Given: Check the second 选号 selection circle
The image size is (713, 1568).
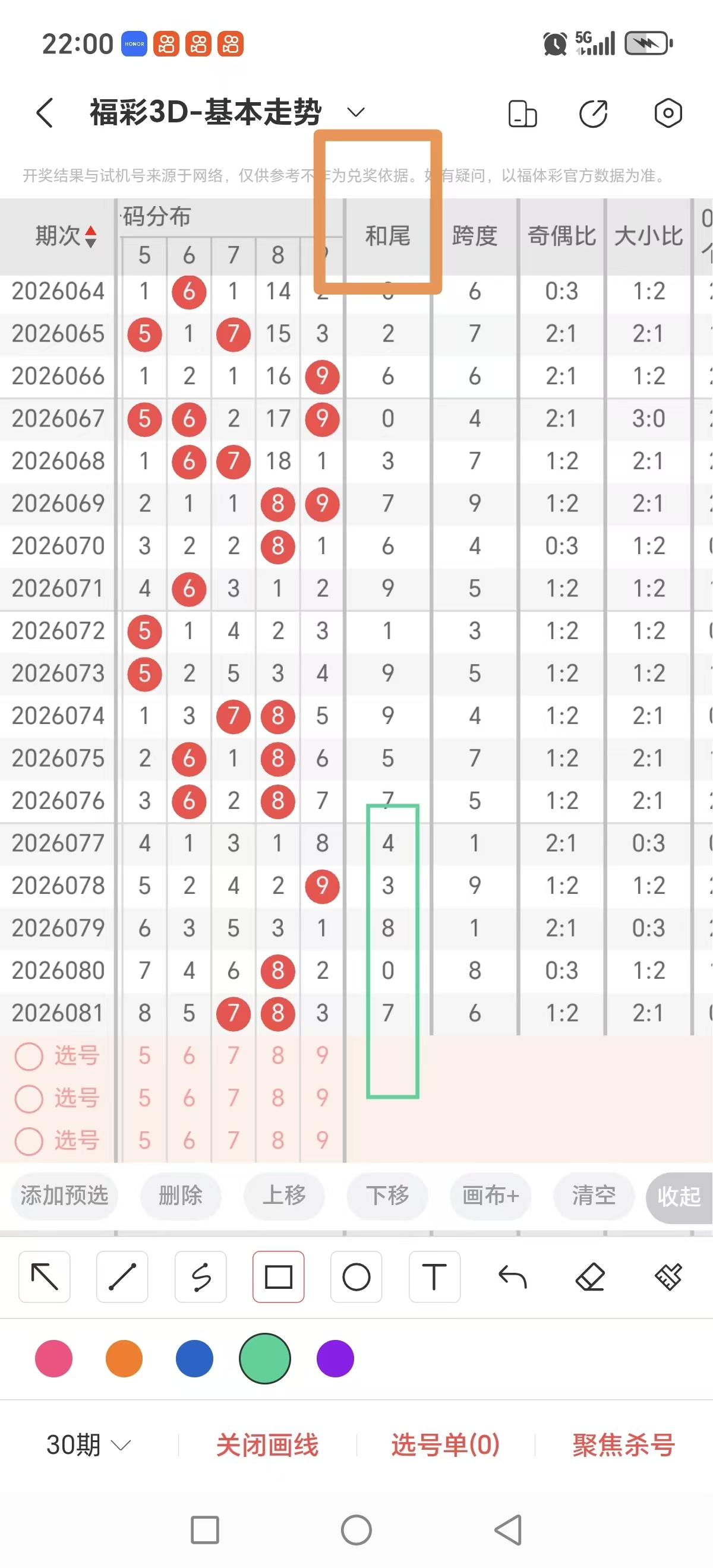Looking at the screenshot, I should (29, 1099).
